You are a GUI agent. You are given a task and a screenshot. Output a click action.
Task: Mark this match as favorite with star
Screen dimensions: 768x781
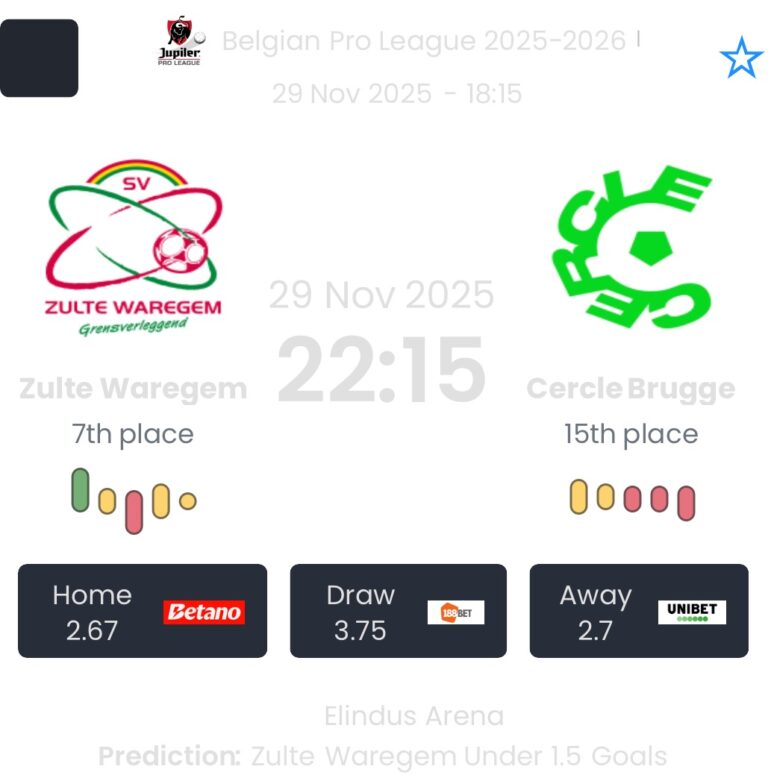(741, 60)
